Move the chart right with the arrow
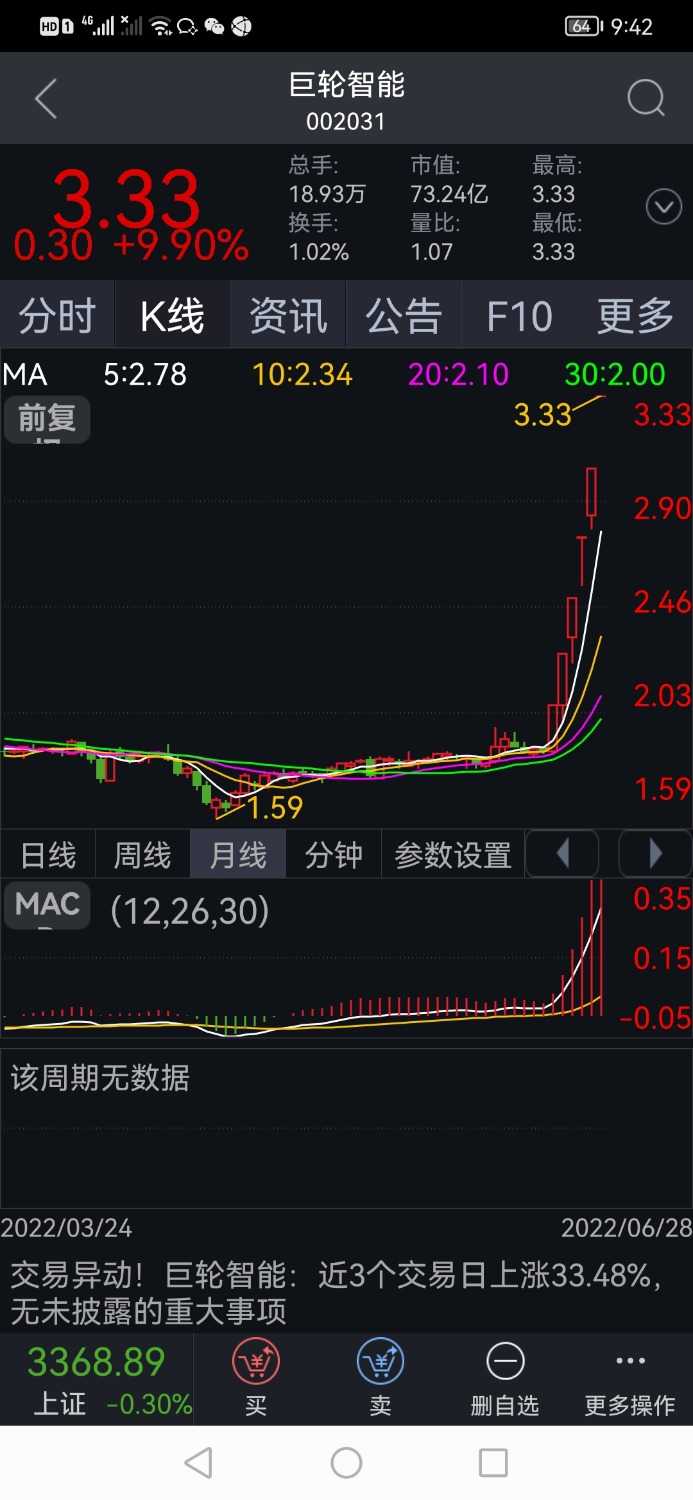693x1500 pixels. coord(655,854)
